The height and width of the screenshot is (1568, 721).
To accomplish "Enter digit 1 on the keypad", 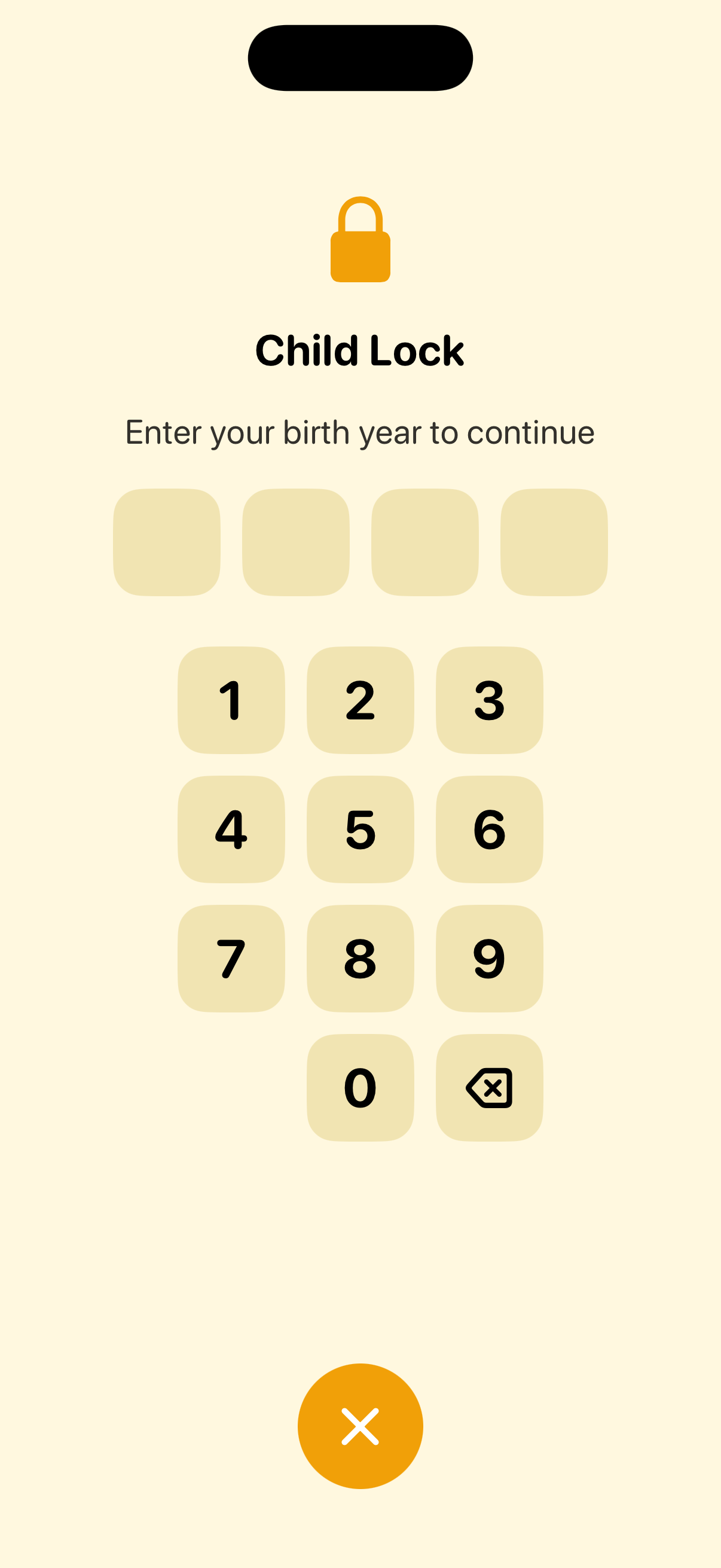I will click(x=231, y=700).
